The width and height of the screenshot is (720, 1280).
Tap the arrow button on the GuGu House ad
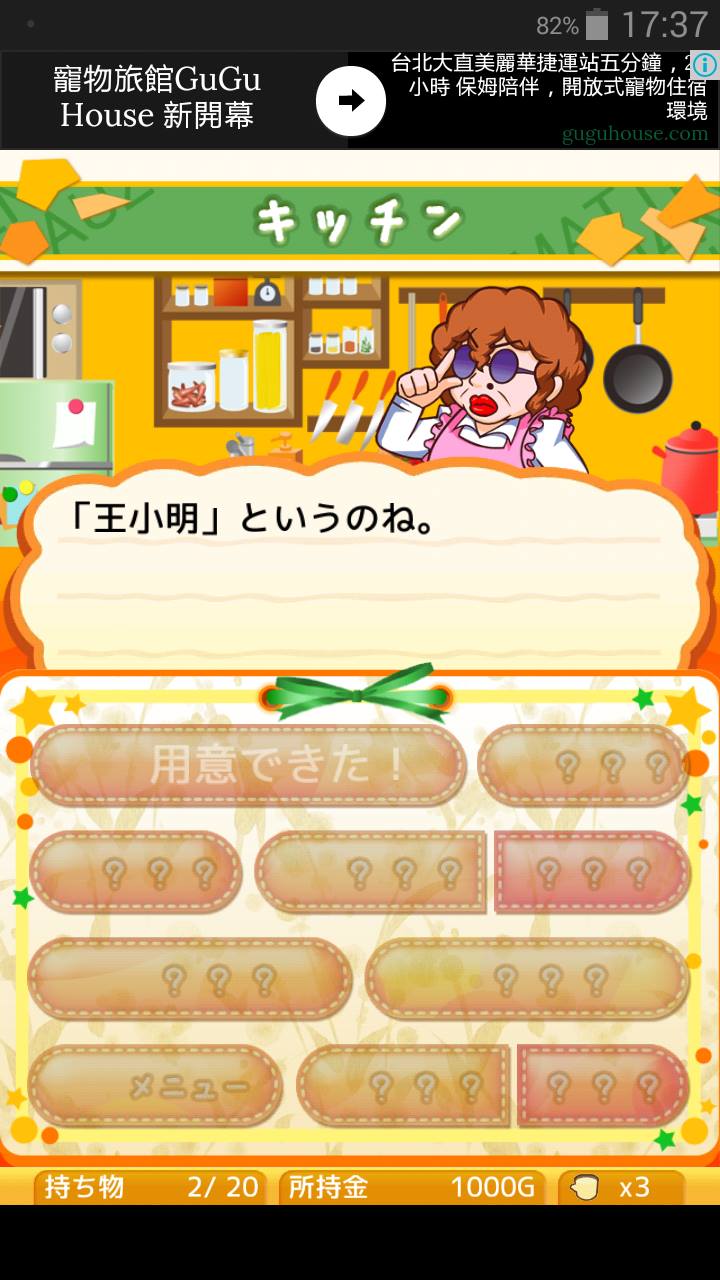pyautogui.click(x=351, y=101)
